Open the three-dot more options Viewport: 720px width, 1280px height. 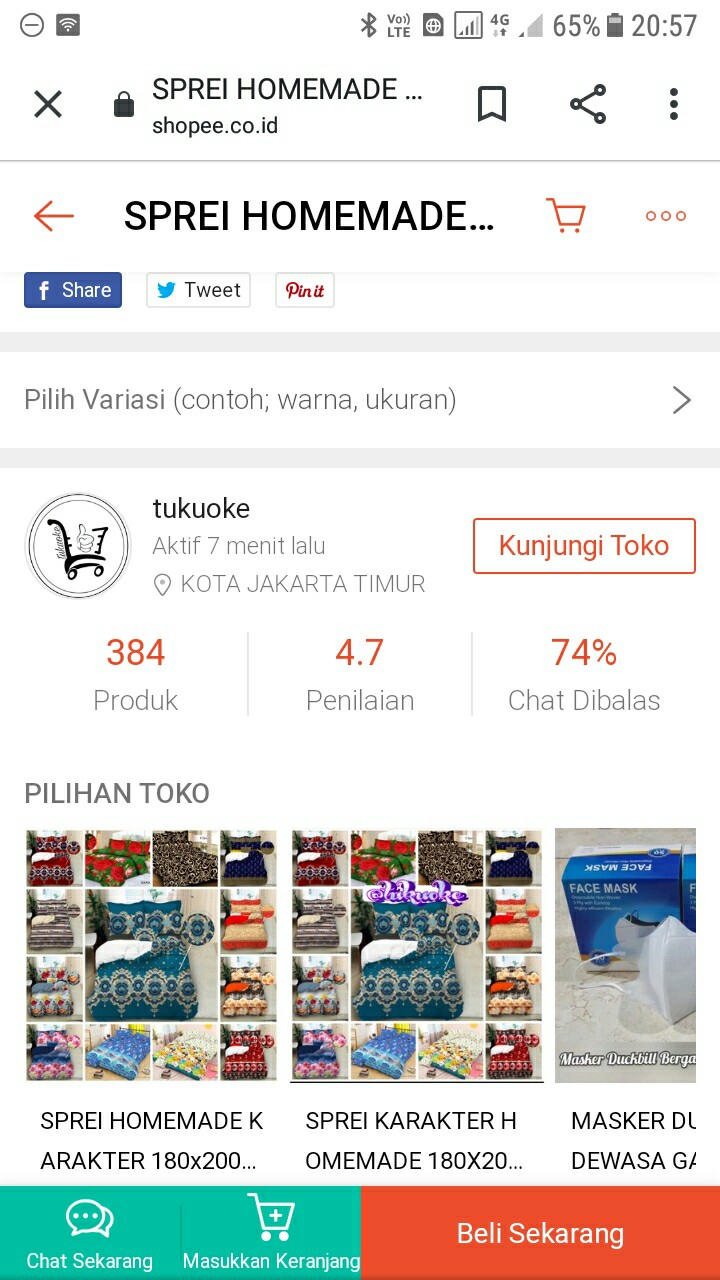665,216
